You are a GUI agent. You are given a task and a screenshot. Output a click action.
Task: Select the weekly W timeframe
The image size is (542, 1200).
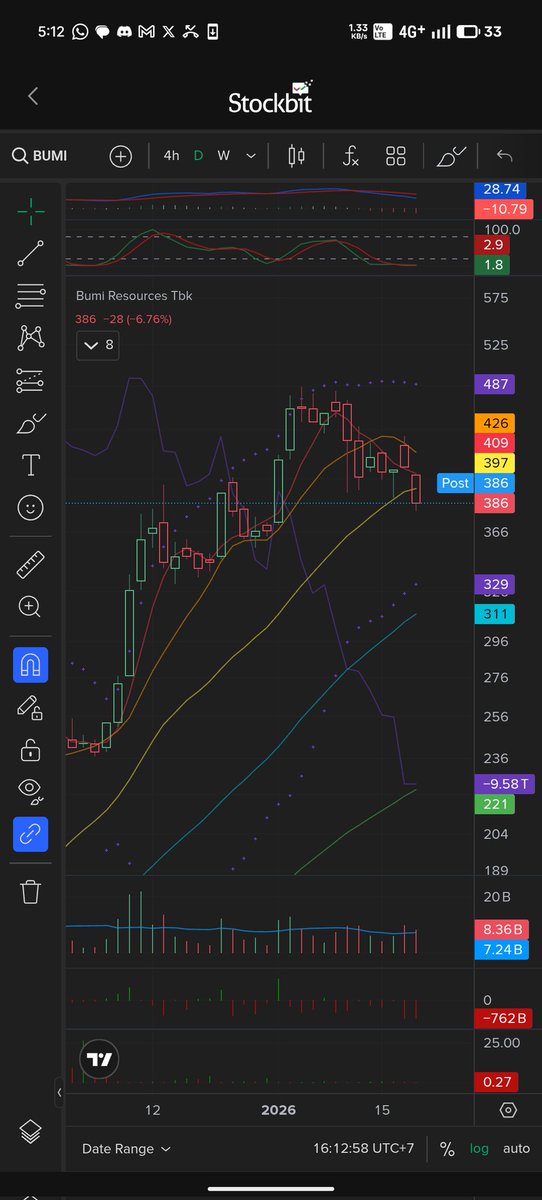(x=223, y=156)
